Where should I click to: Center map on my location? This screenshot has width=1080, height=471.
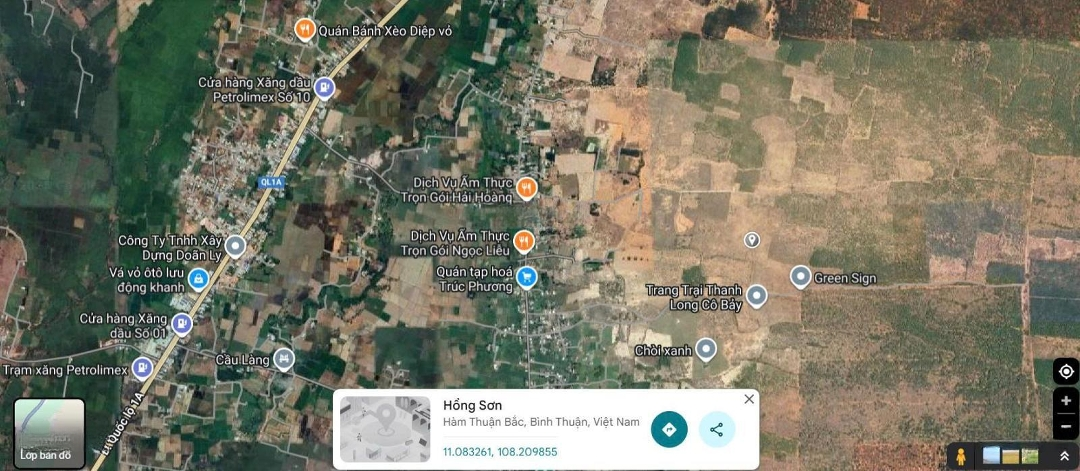click(1066, 372)
